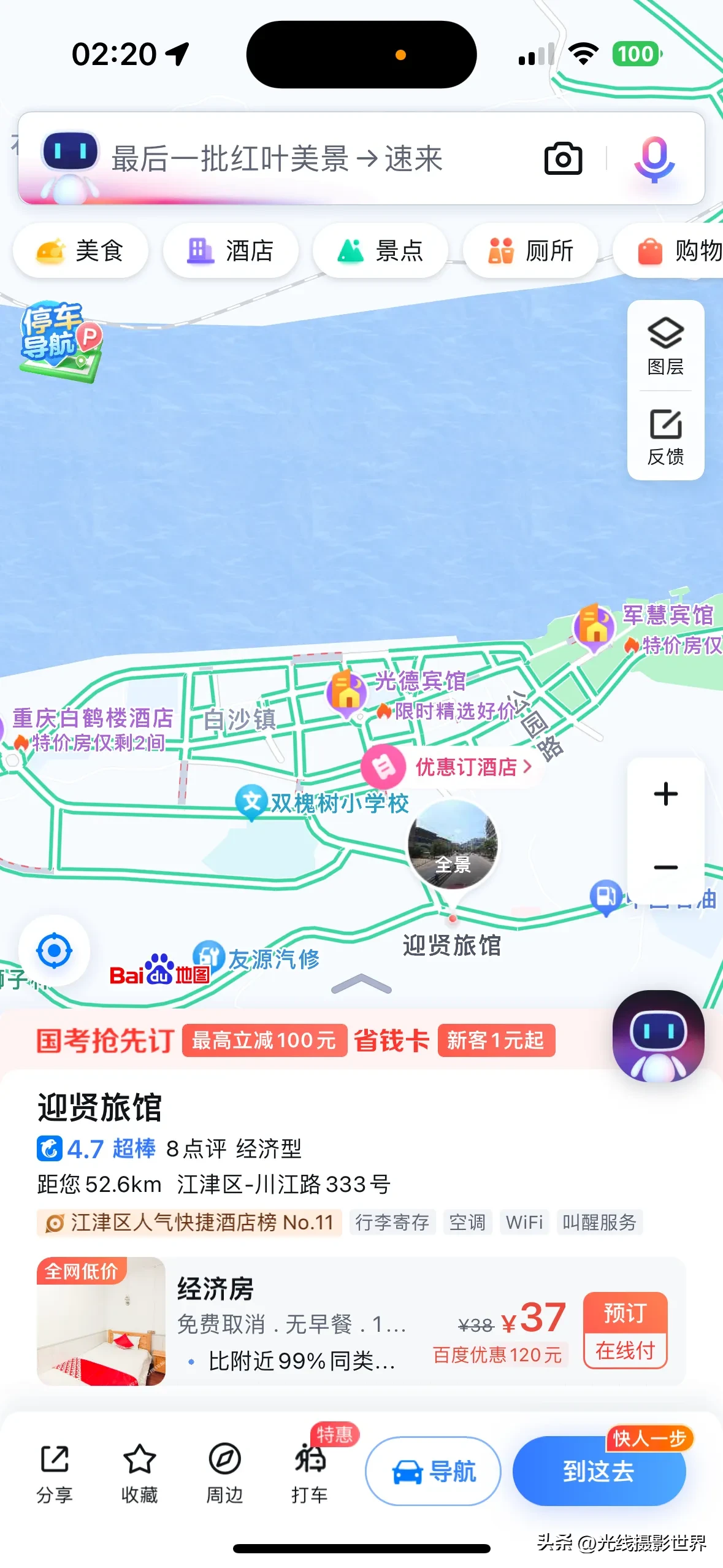Zoom in on the map
The width and height of the screenshot is (723, 1568).
click(x=665, y=794)
